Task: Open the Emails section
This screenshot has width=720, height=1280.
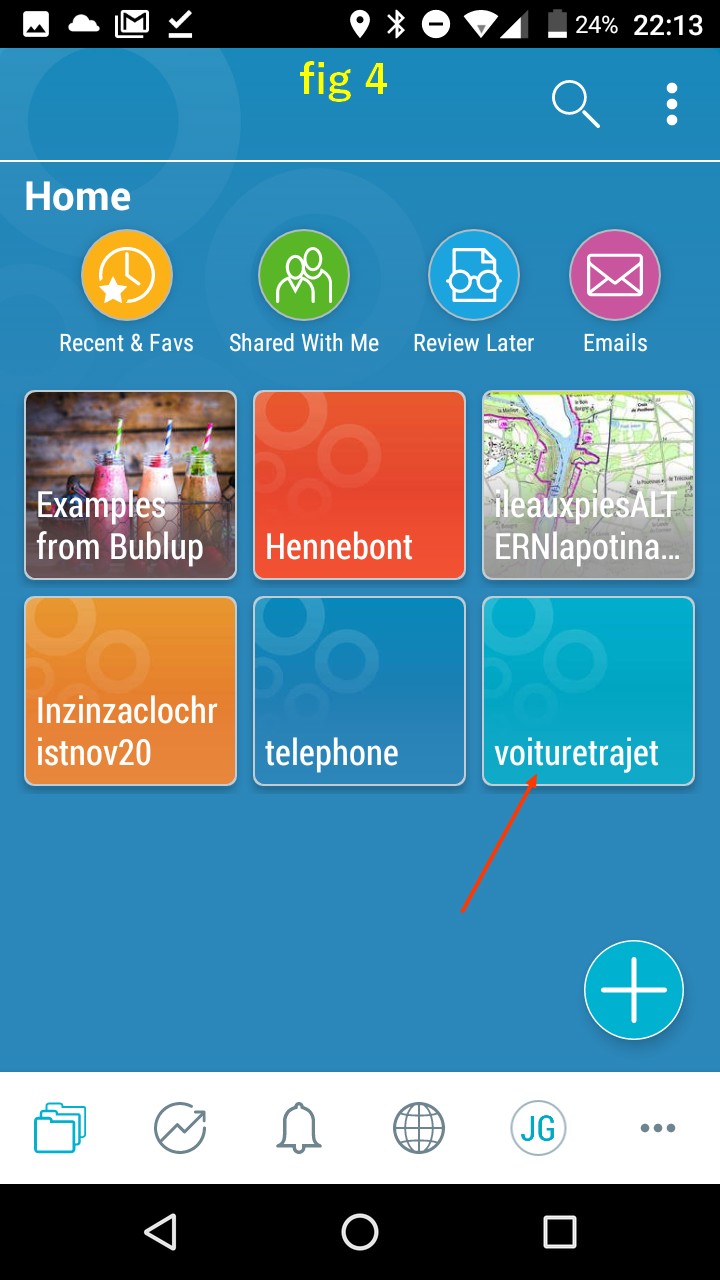Action: [x=615, y=276]
